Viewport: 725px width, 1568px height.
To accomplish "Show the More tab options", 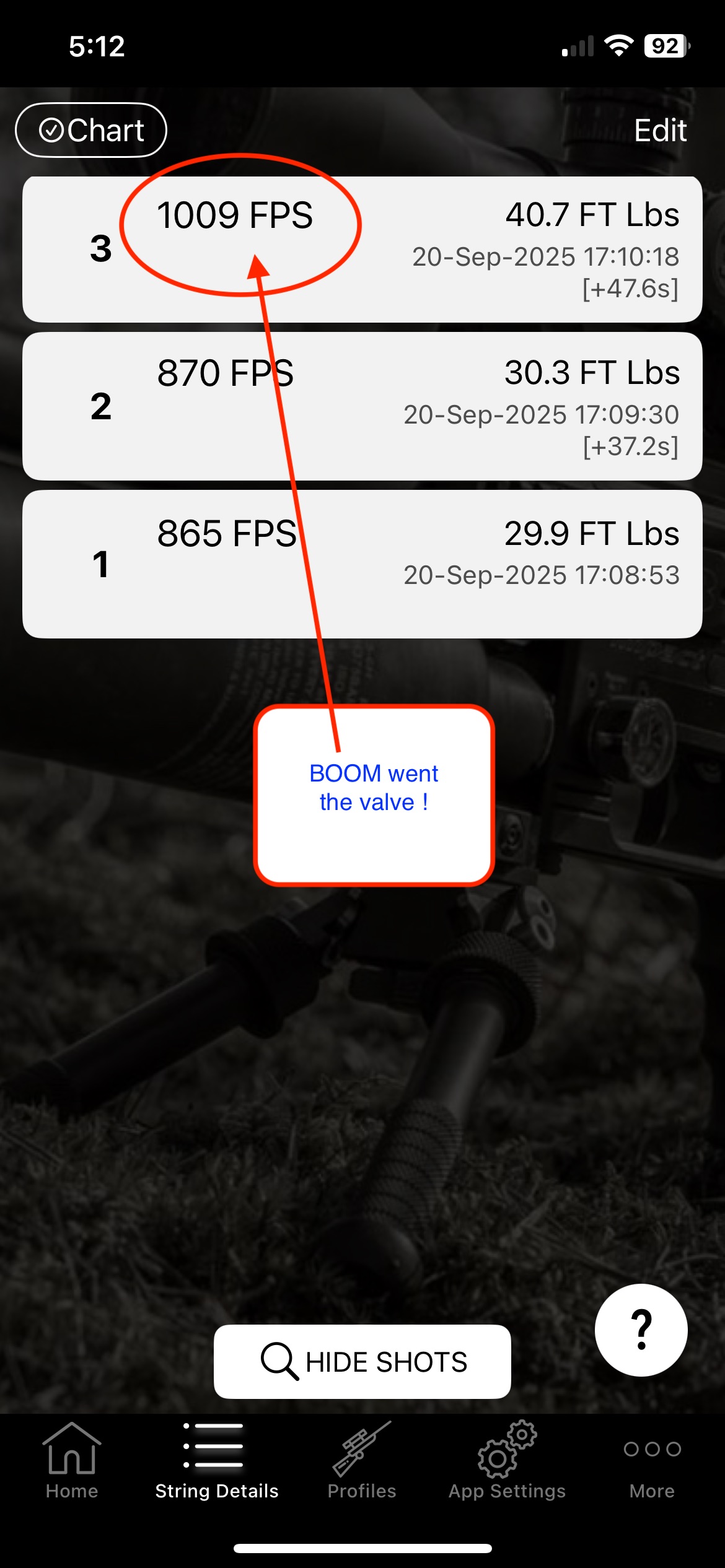I will [x=652, y=1460].
